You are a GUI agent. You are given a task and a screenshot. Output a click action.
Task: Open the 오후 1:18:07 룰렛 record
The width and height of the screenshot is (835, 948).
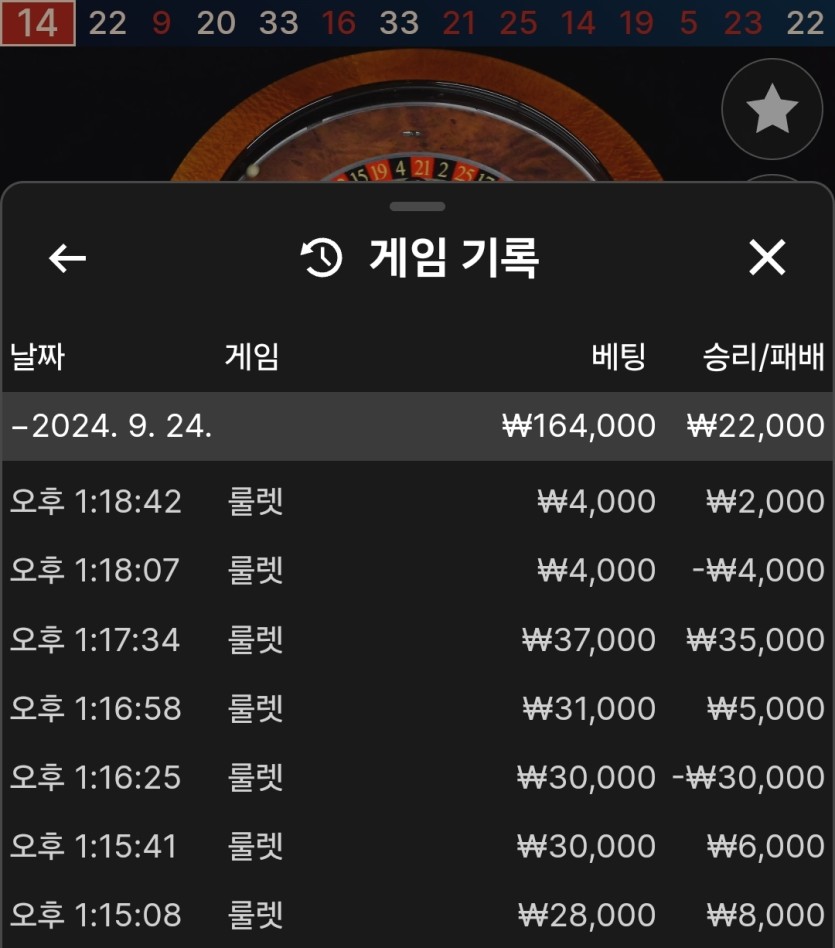coord(417,570)
